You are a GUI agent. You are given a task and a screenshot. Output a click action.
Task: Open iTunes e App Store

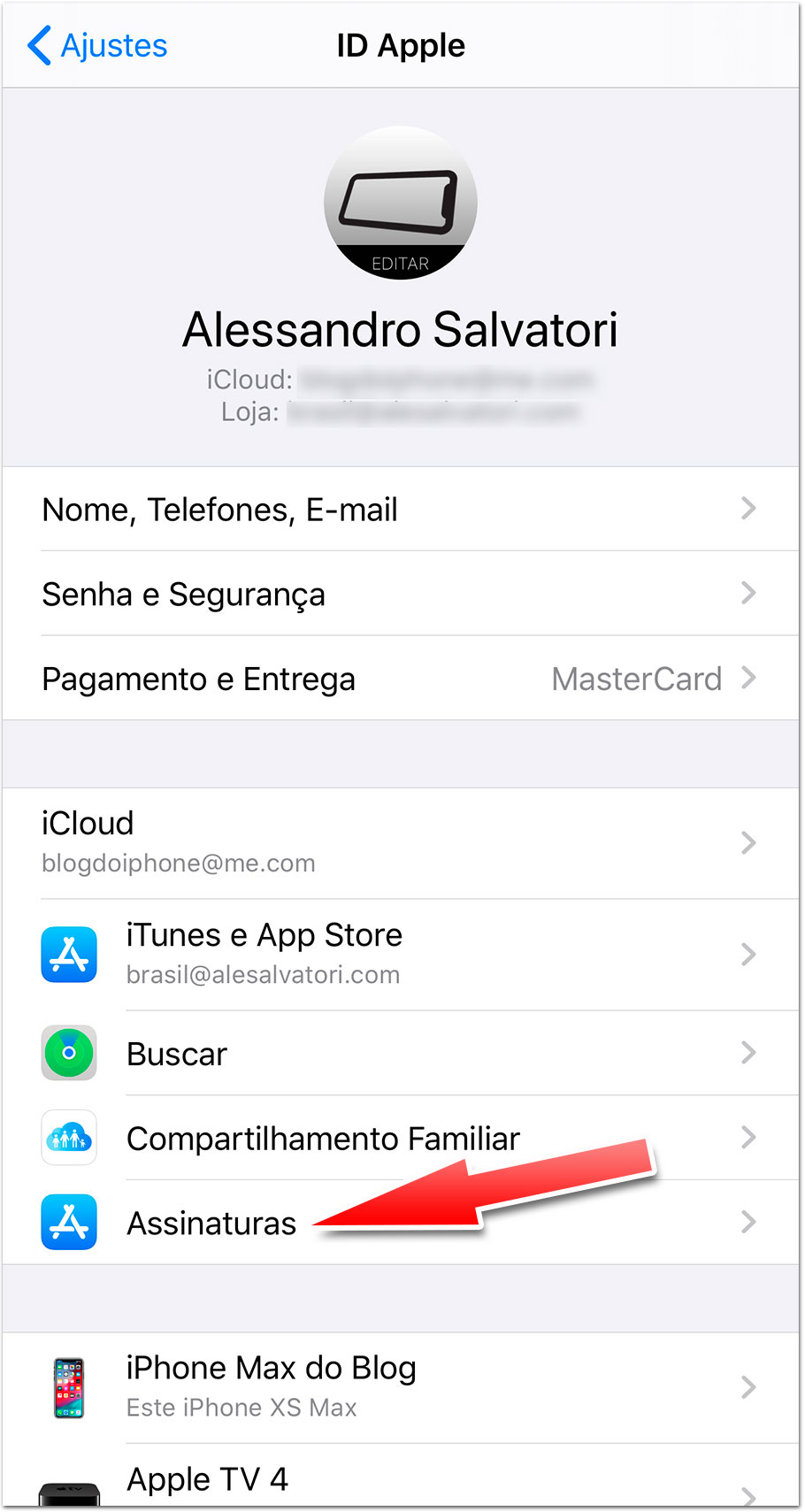click(400, 954)
